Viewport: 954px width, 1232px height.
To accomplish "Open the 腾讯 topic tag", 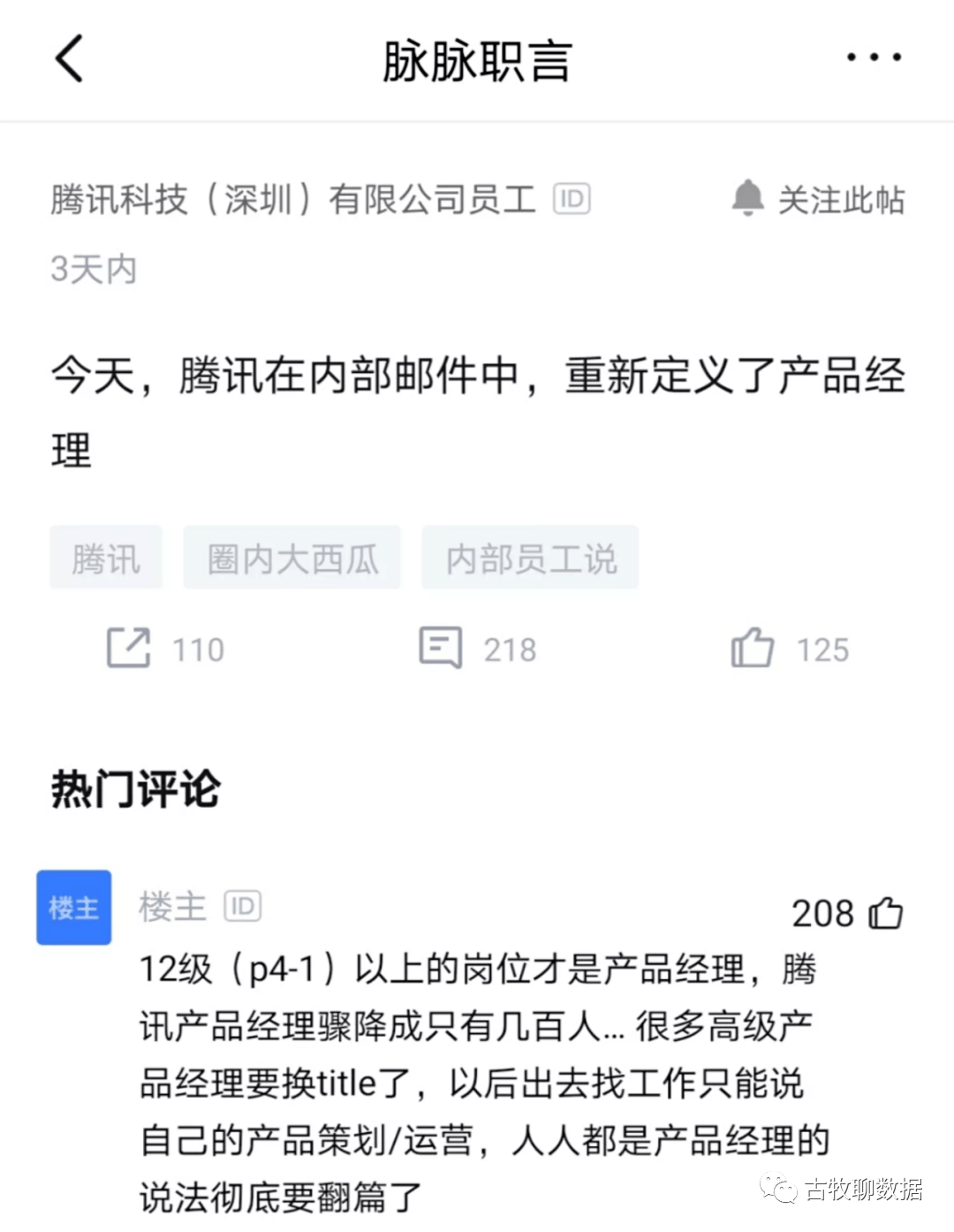I will click(106, 557).
